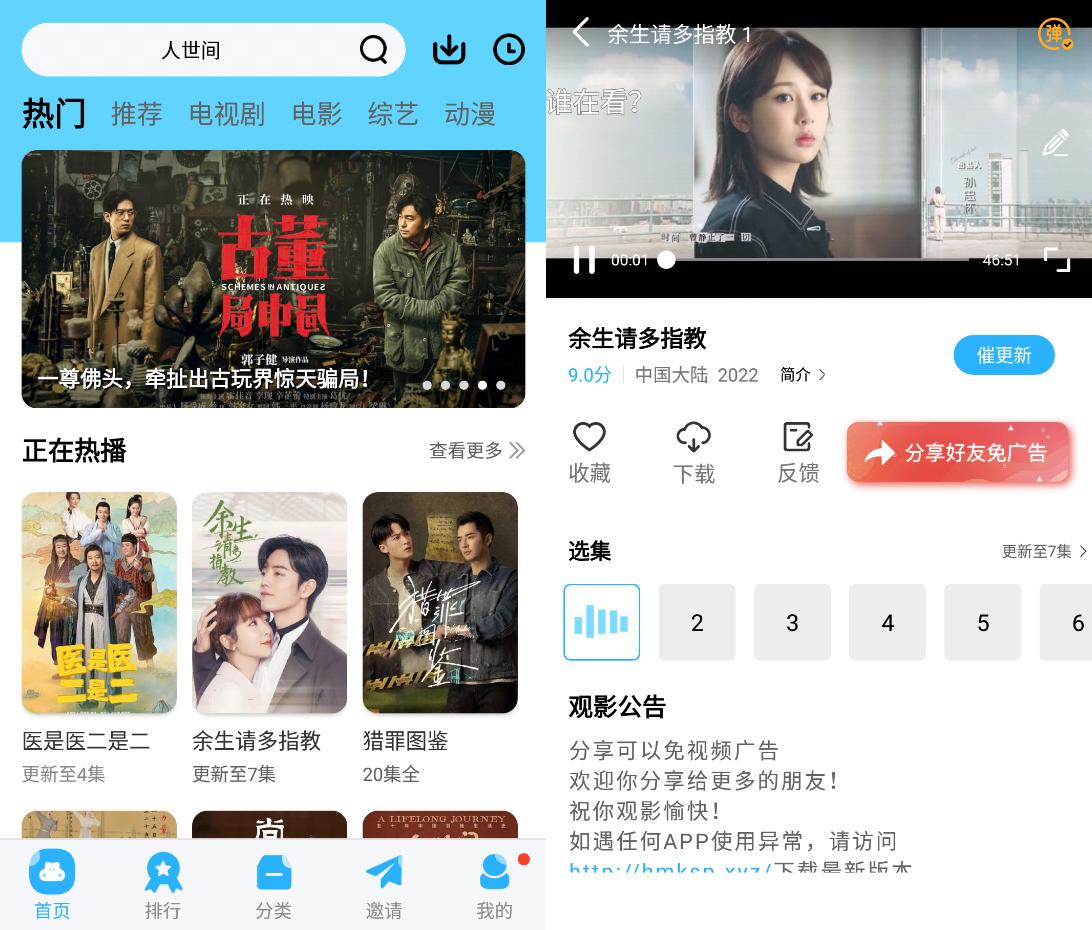Switch to the 电视剧 tab
The width and height of the screenshot is (1092, 930).
click(x=227, y=114)
